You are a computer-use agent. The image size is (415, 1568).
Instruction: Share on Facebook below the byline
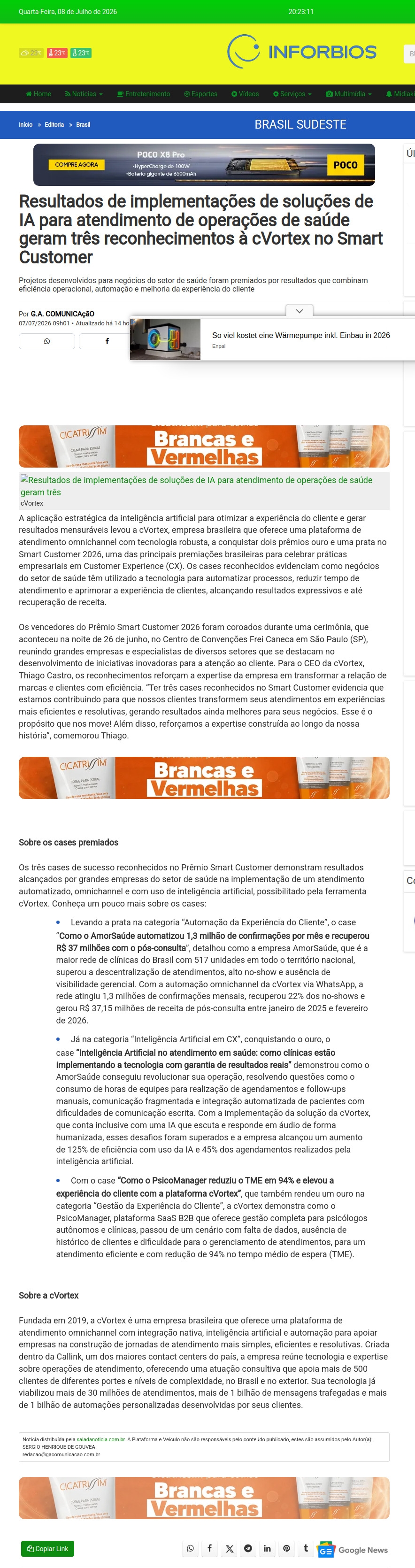[107, 341]
